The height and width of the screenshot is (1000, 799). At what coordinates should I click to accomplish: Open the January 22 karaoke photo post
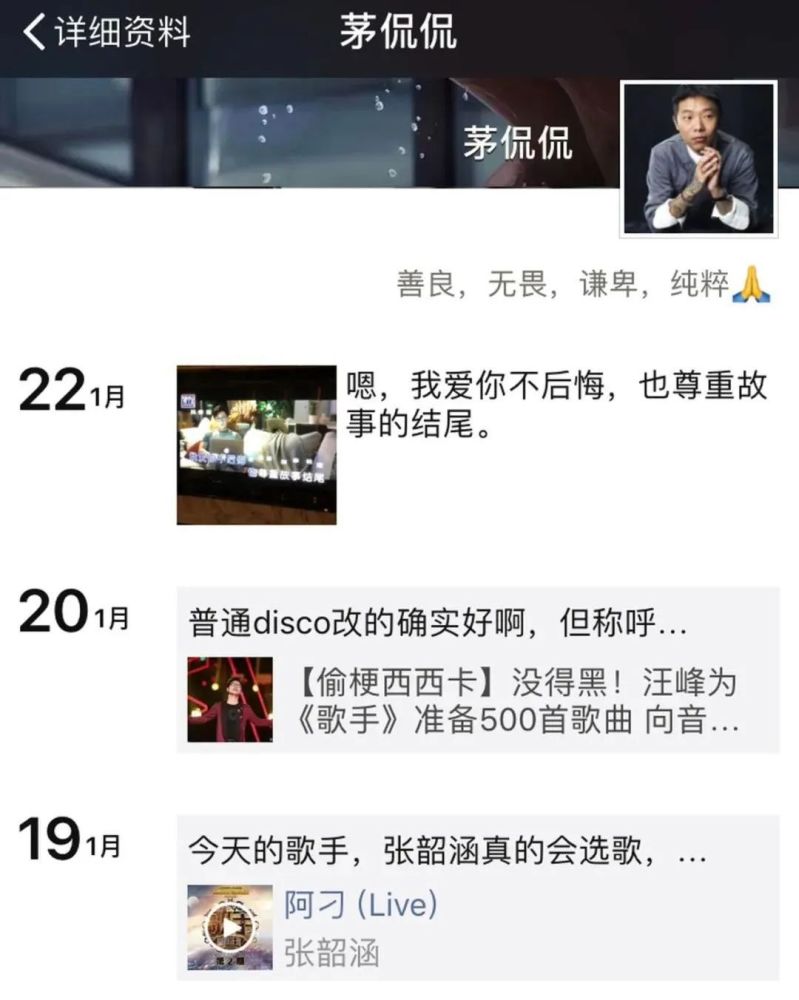pyautogui.click(x=256, y=445)
